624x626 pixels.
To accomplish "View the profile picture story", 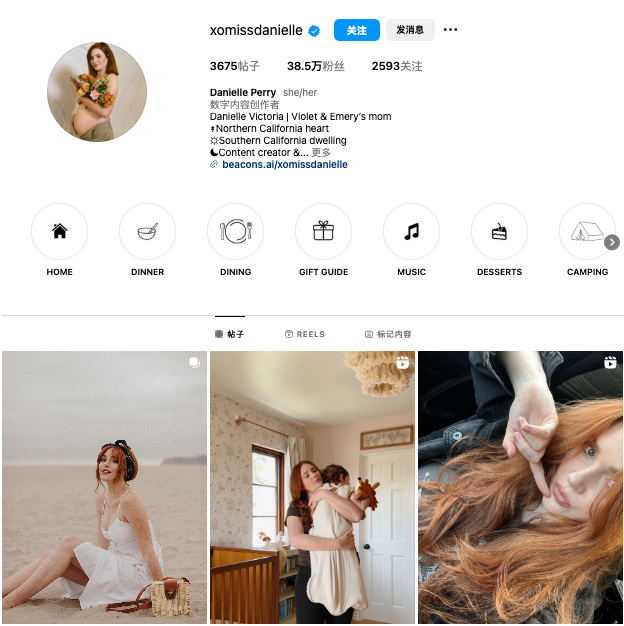I will pos(97,92).
